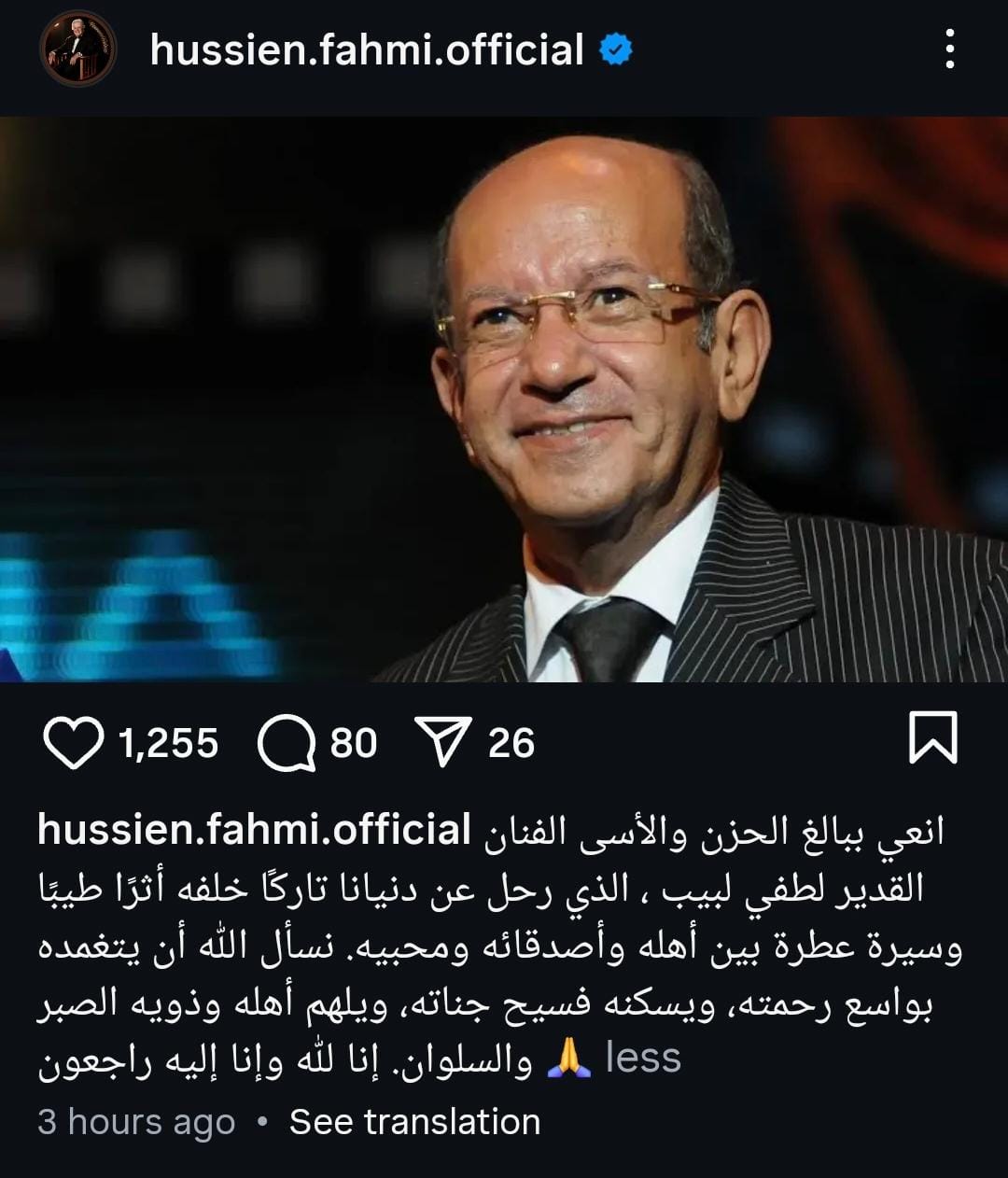Open hussien.fahmi.official username in header
The height and width of the screenshot is (1178, 1008).
pos(367,50)
